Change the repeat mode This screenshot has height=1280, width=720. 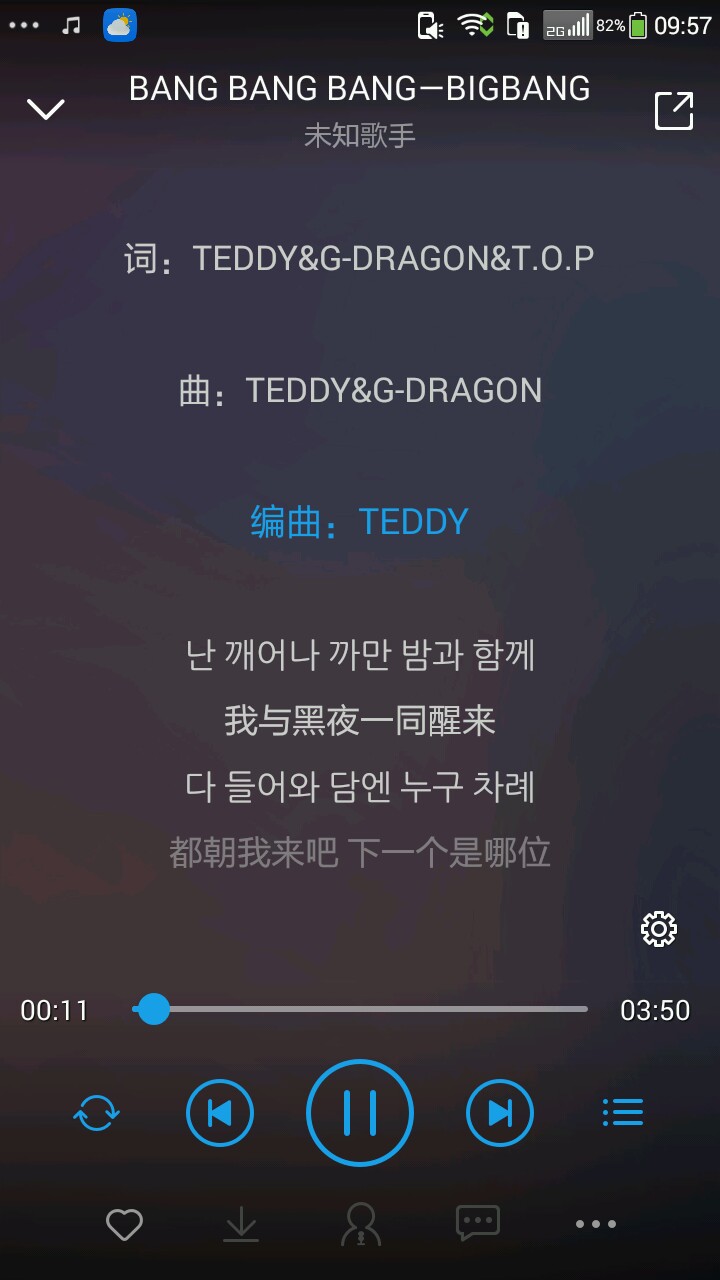coord(97,1112)
